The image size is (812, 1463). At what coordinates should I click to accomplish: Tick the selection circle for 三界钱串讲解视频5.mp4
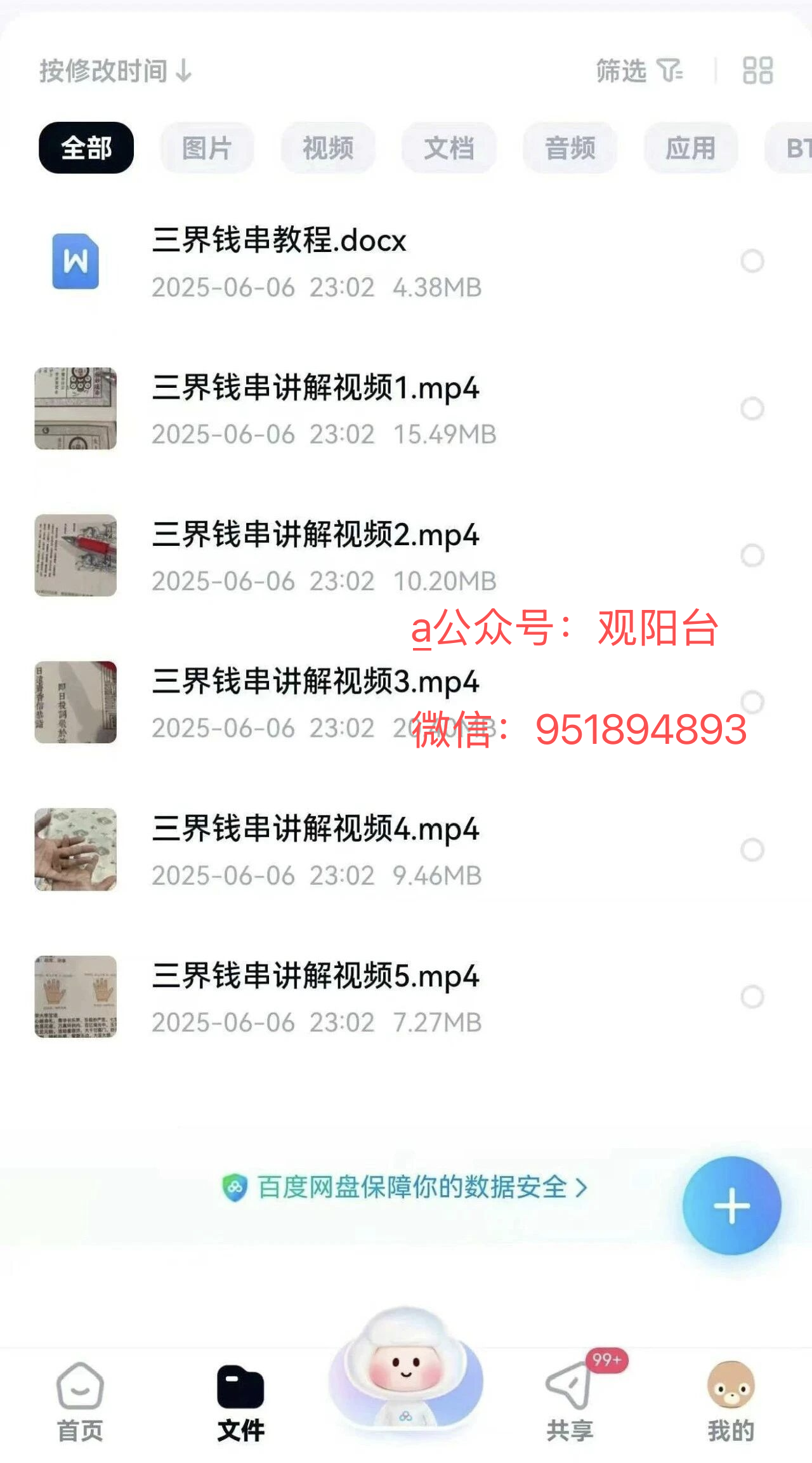point(752,996)
